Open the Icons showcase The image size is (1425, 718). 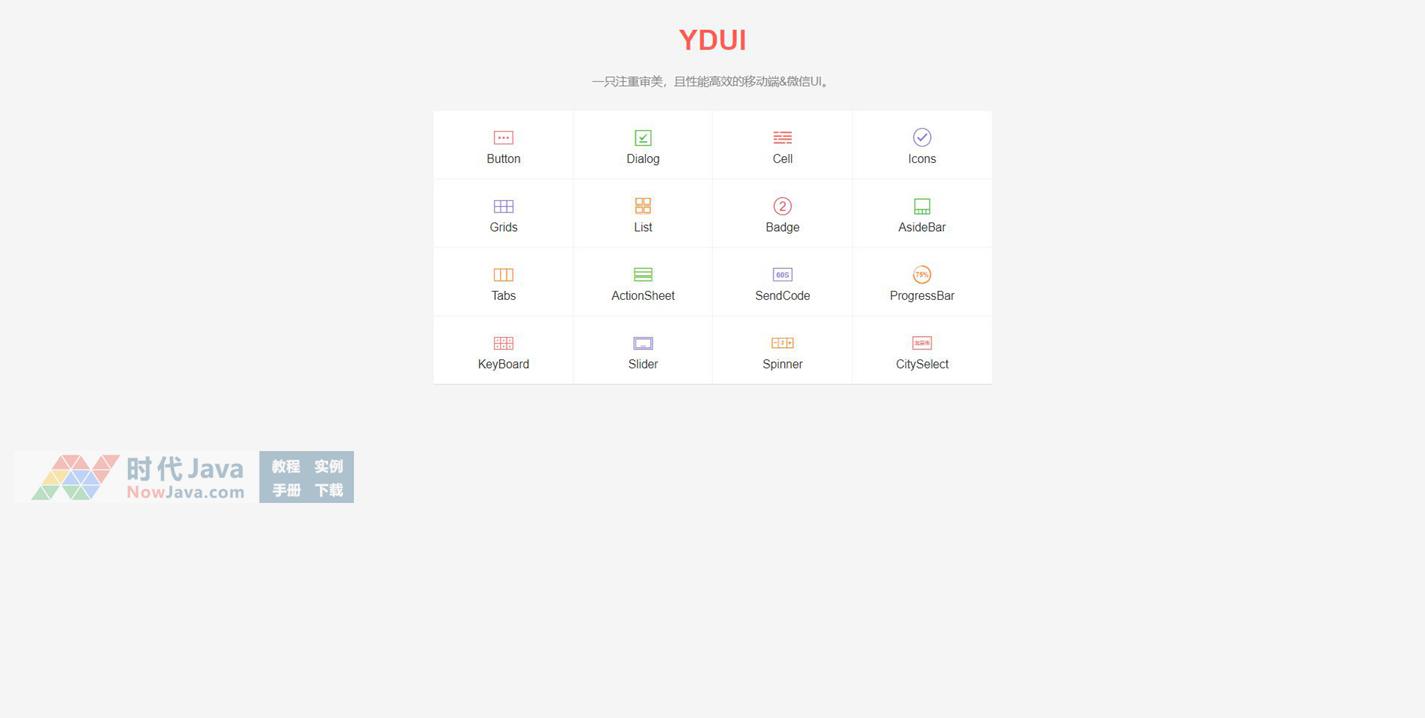[922, 146]
